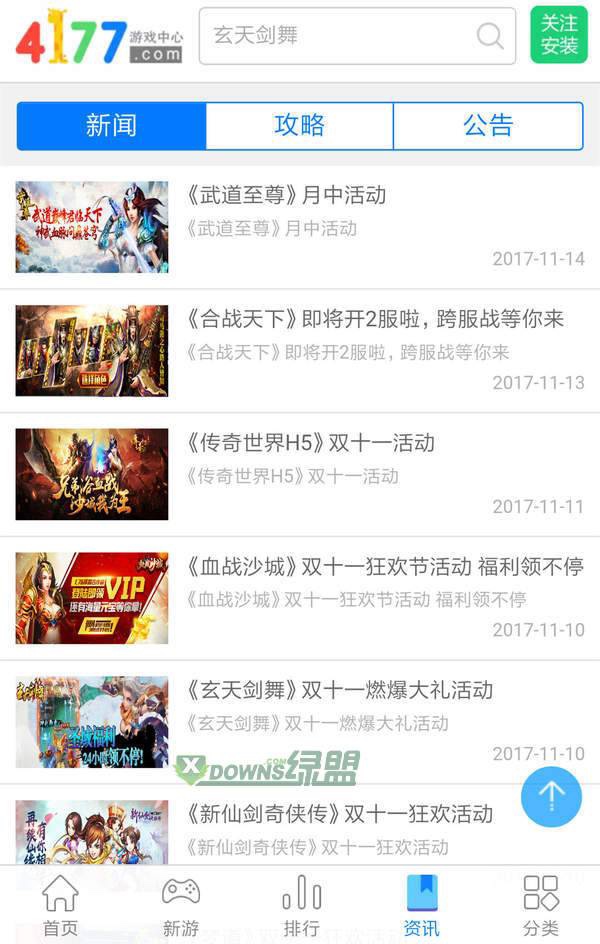Viewport: 600px width, 944px height.
Task: Select the 资讯 bottom tab
Action: pyautogui.click(x=421, y=905)
